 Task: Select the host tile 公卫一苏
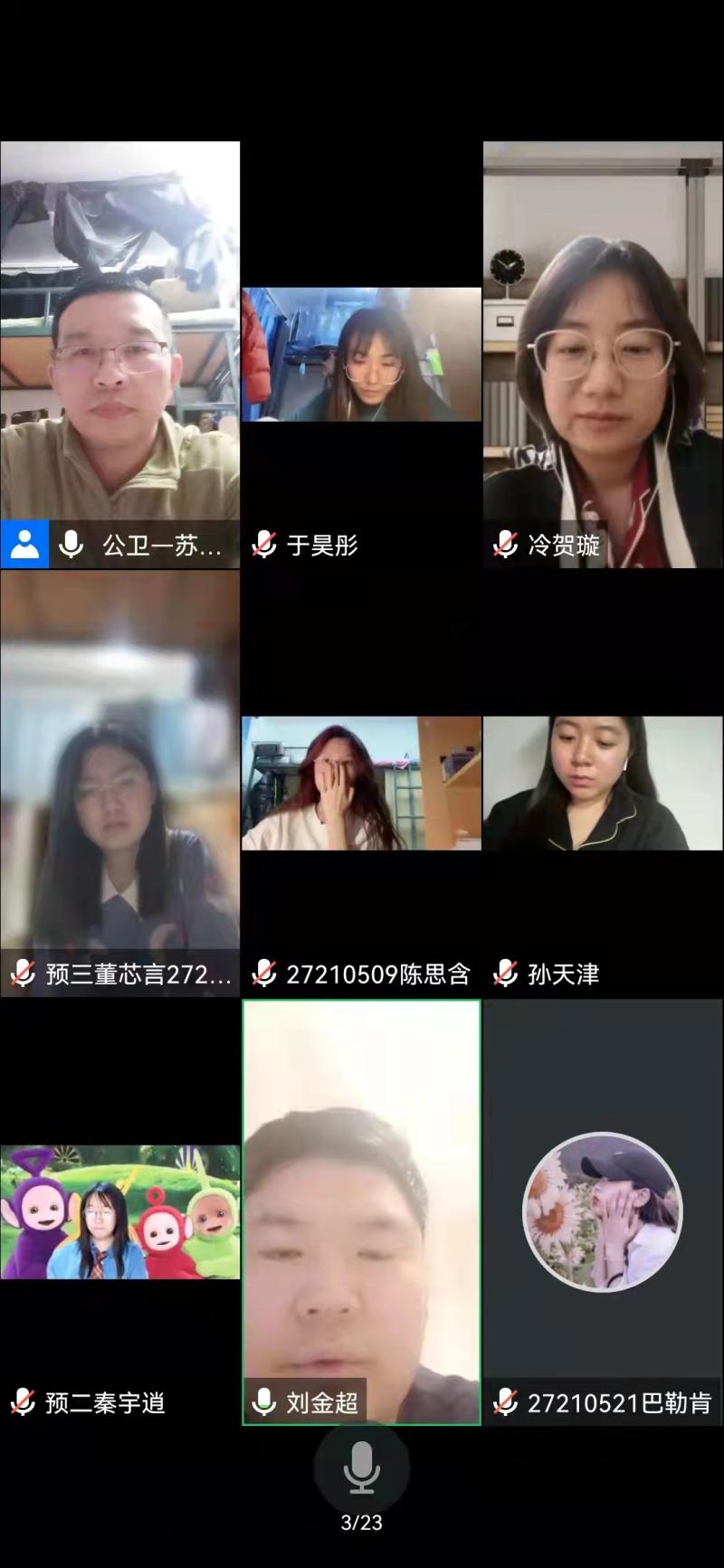[119, 355]
